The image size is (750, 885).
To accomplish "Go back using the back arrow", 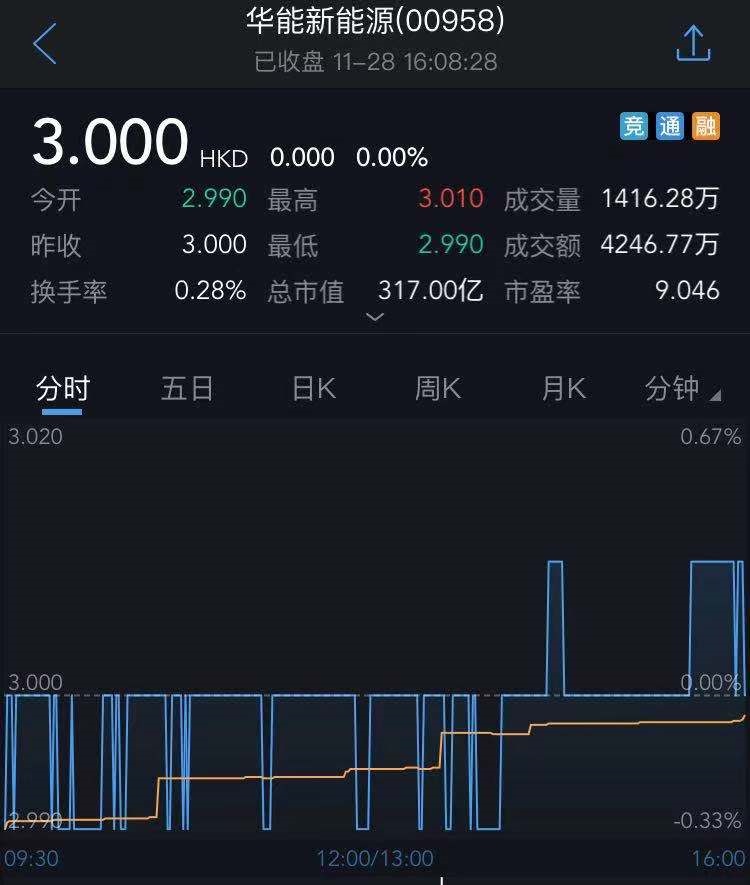I will pos(45,45).
